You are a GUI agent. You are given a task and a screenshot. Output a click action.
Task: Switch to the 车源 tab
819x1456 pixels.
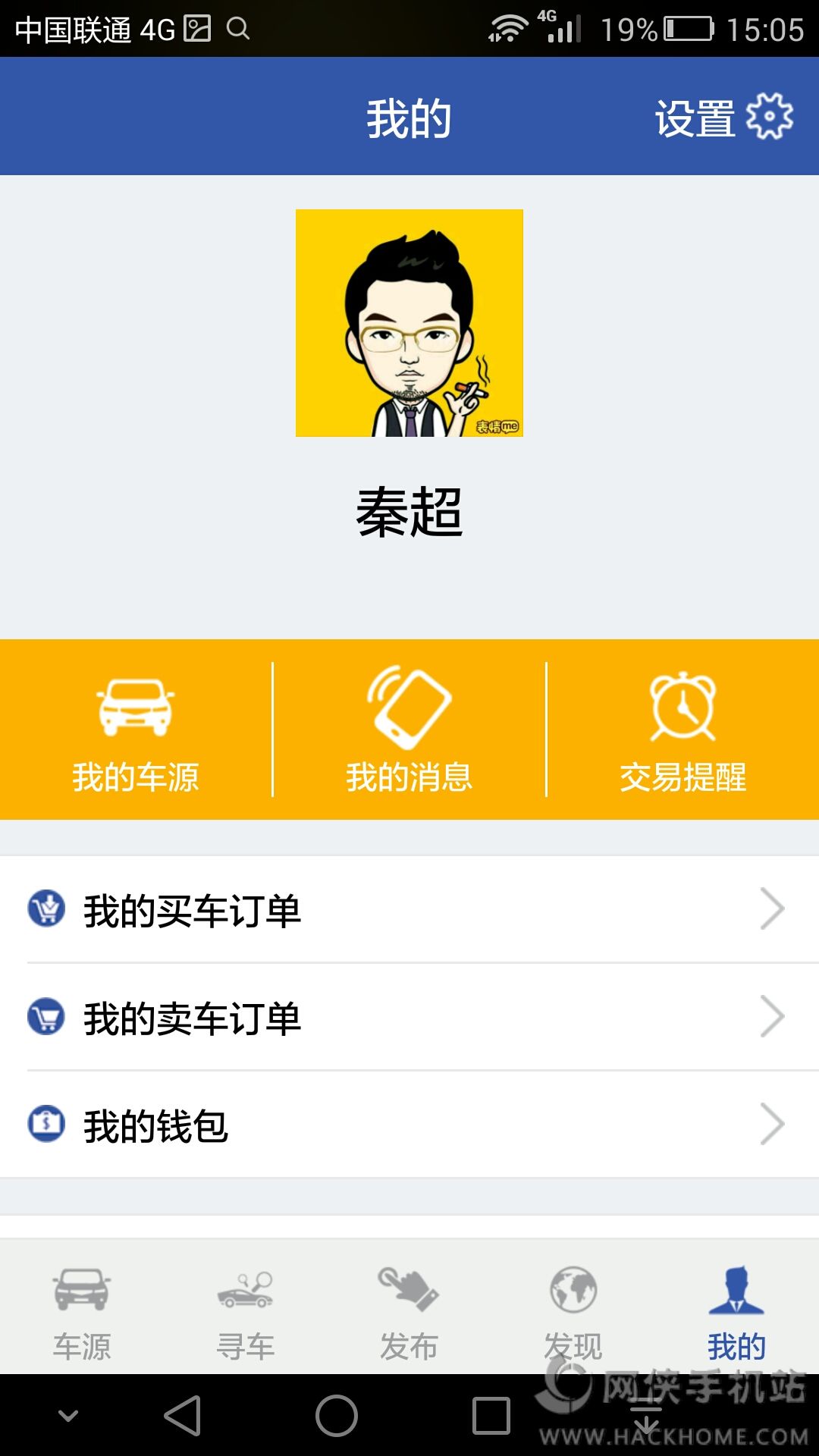click(x=82, y=1312)
